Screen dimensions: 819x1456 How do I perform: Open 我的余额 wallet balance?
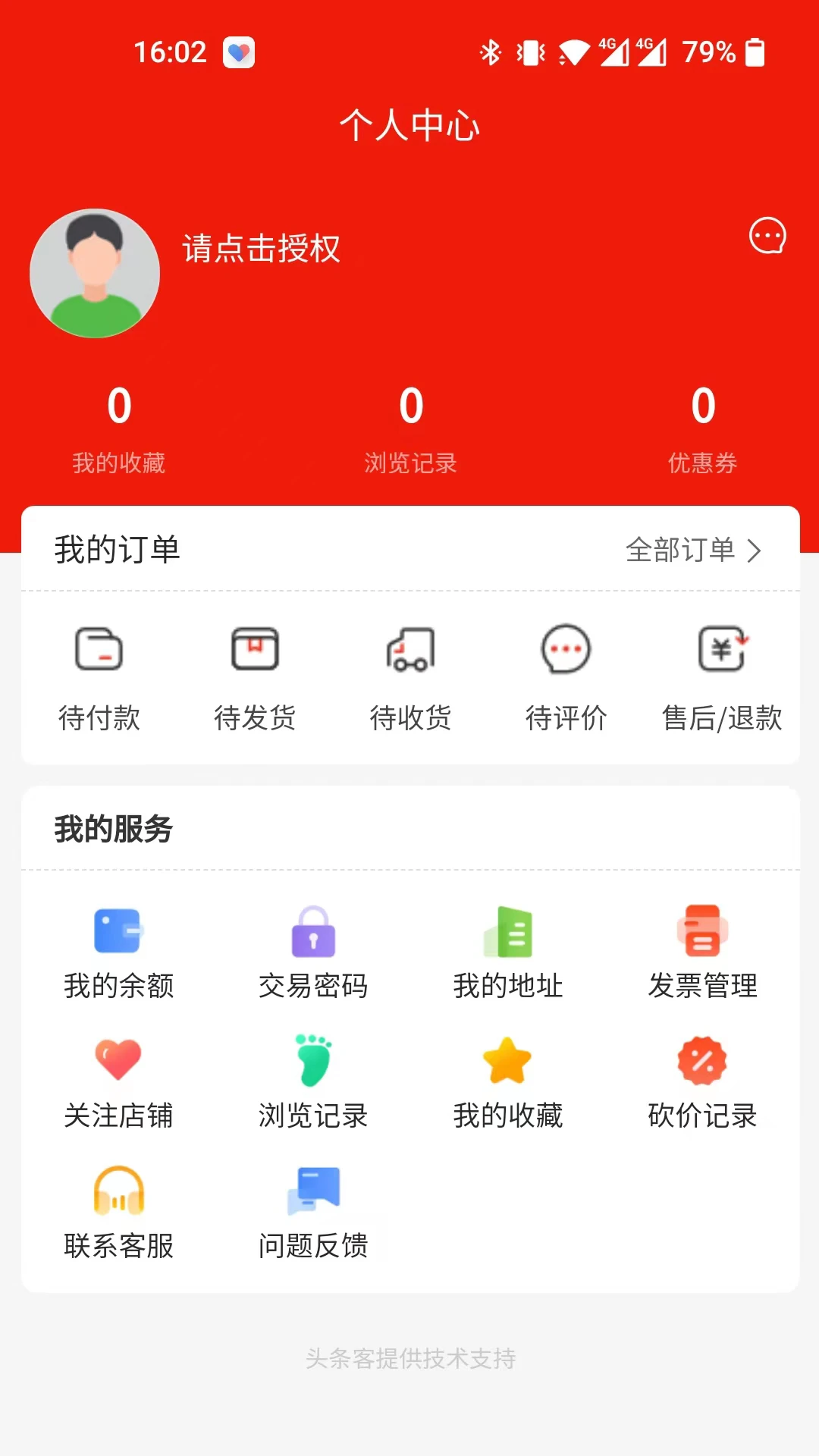coord(119,952)
